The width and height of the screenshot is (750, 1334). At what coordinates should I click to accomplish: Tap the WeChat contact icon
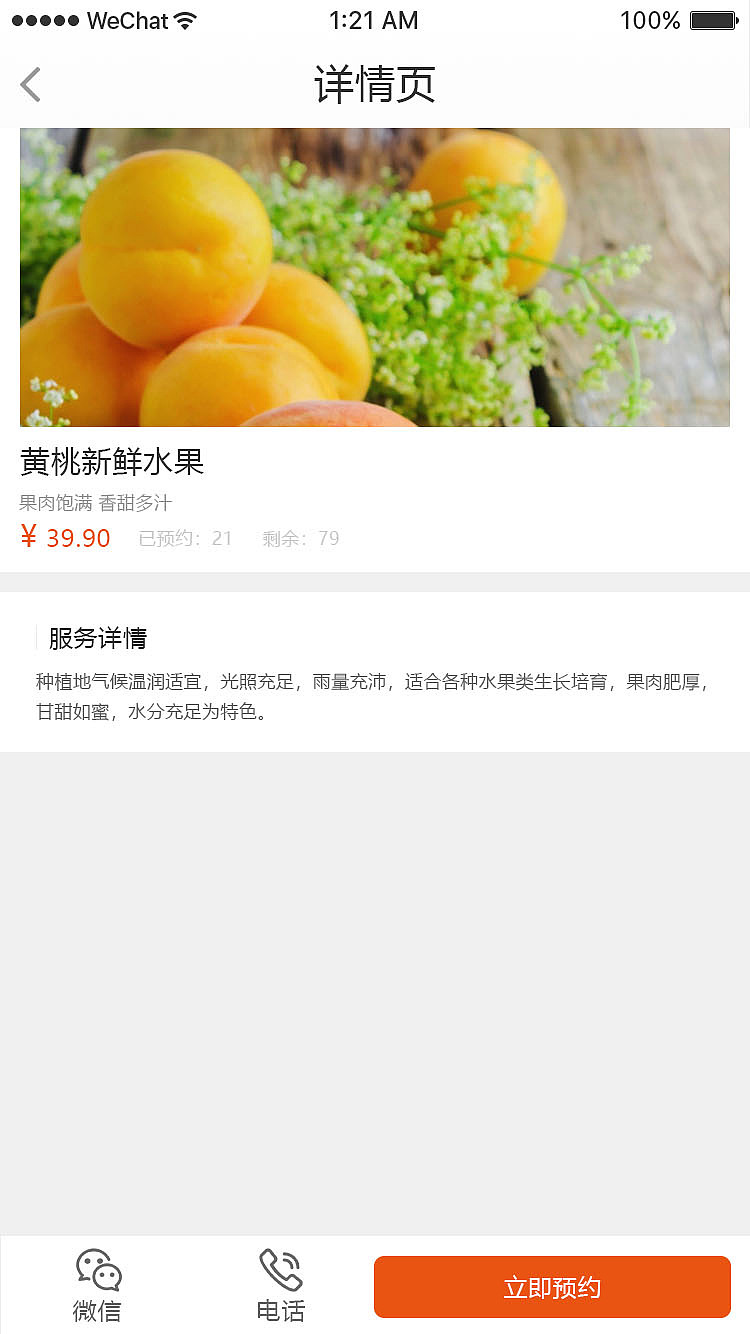(97, 1271)
